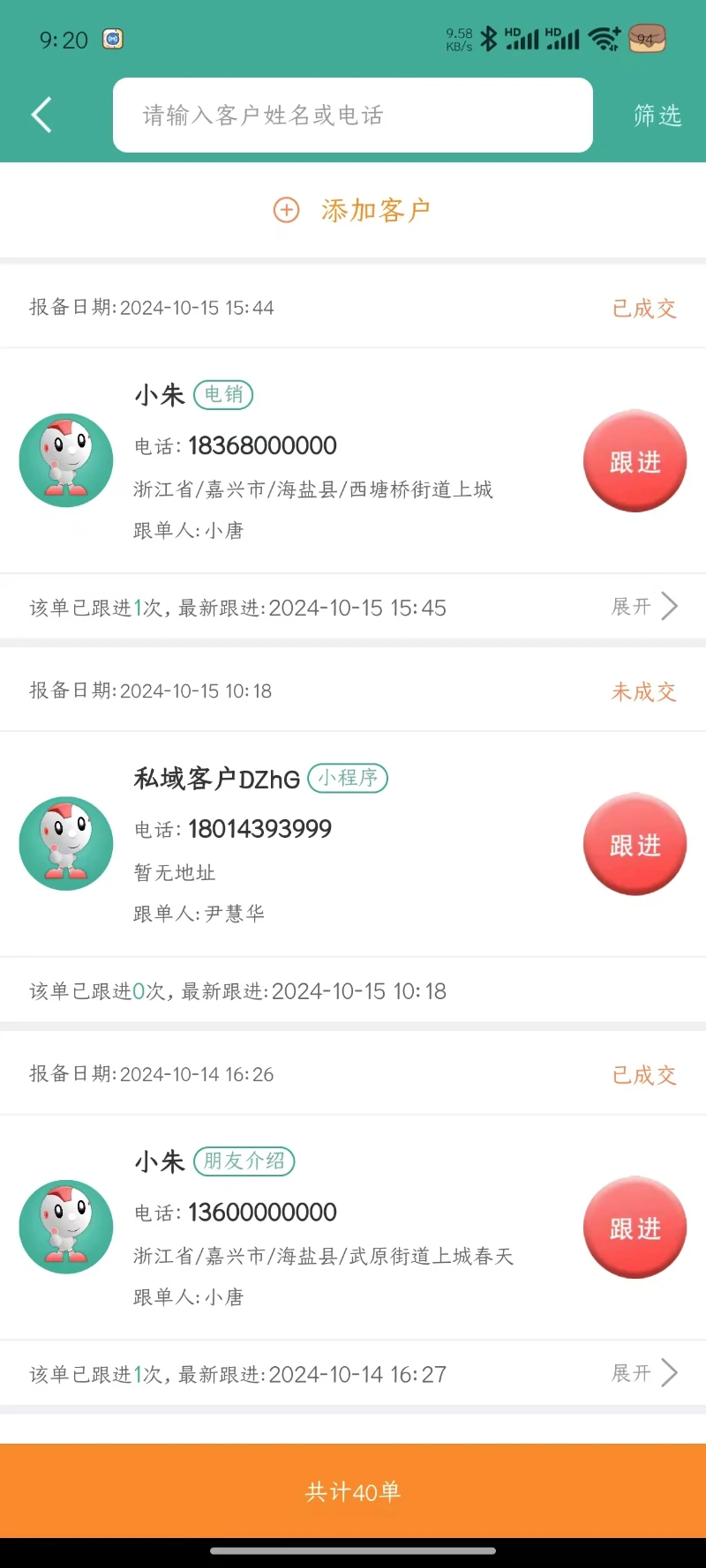Open the add customer plus icon

tap(285, 210)
